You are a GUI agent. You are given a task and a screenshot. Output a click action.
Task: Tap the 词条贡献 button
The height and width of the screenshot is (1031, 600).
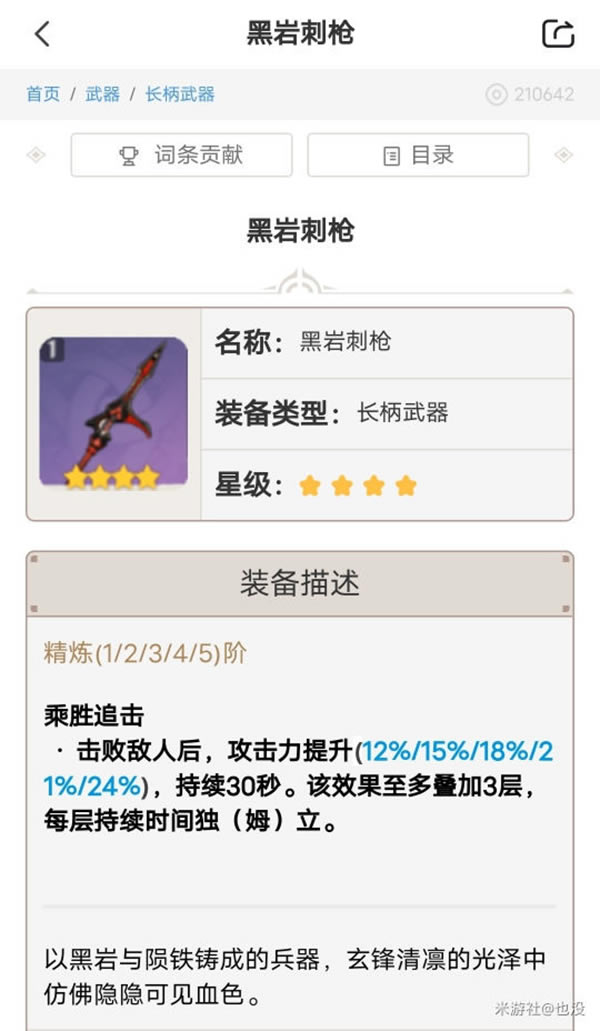181,155
